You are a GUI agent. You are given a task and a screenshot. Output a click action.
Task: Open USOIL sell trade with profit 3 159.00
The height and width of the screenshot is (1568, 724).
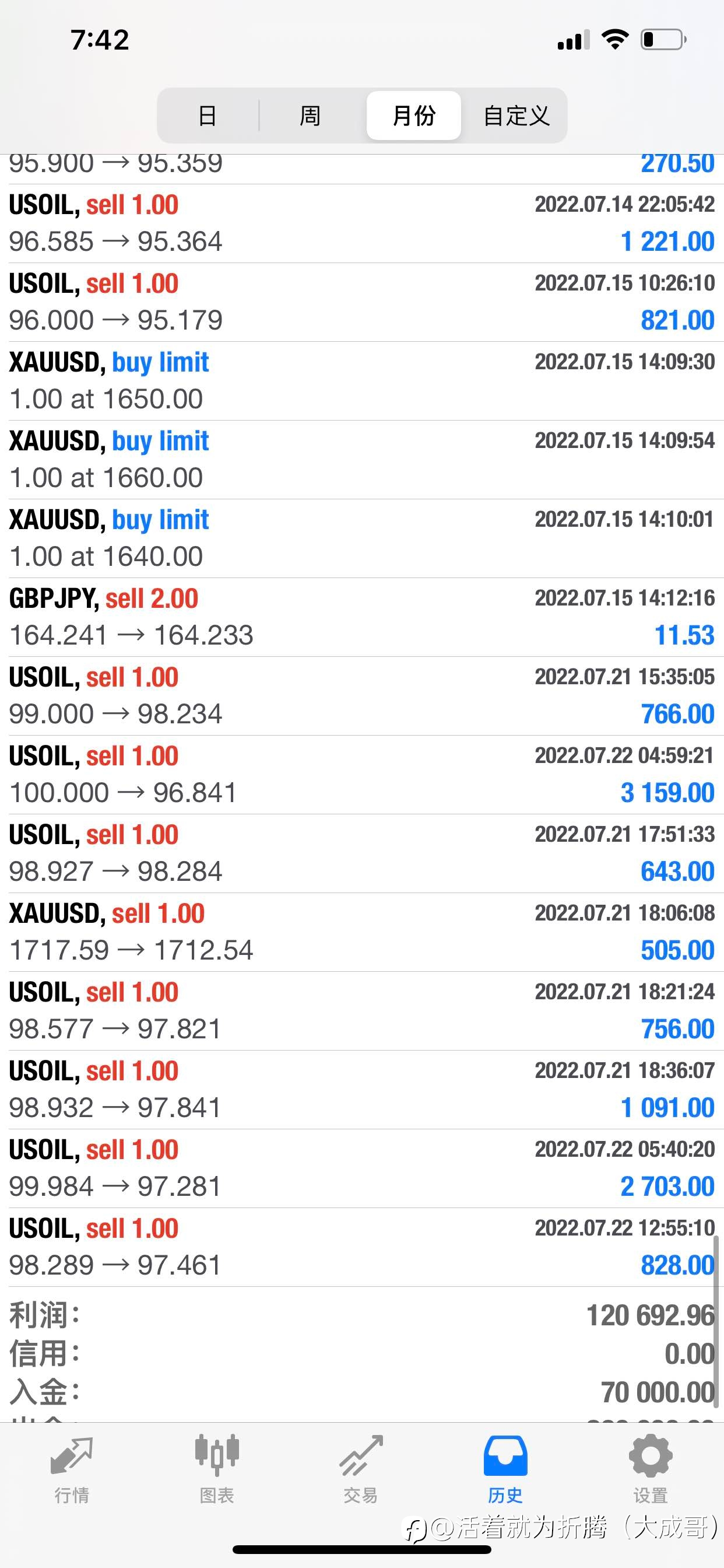pyautogui.click(x=362, y=775)
